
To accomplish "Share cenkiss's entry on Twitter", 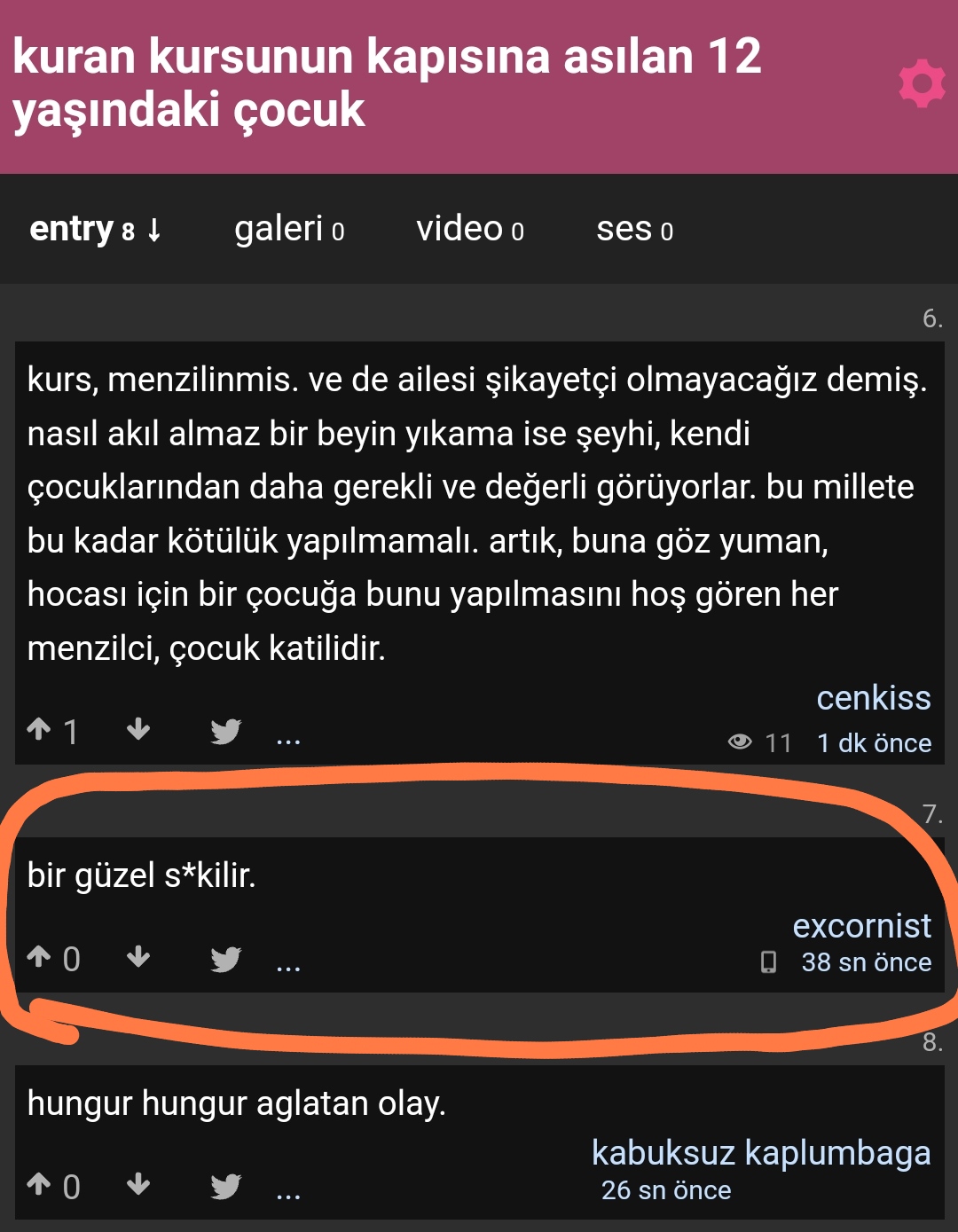I will tap(225, 731).
